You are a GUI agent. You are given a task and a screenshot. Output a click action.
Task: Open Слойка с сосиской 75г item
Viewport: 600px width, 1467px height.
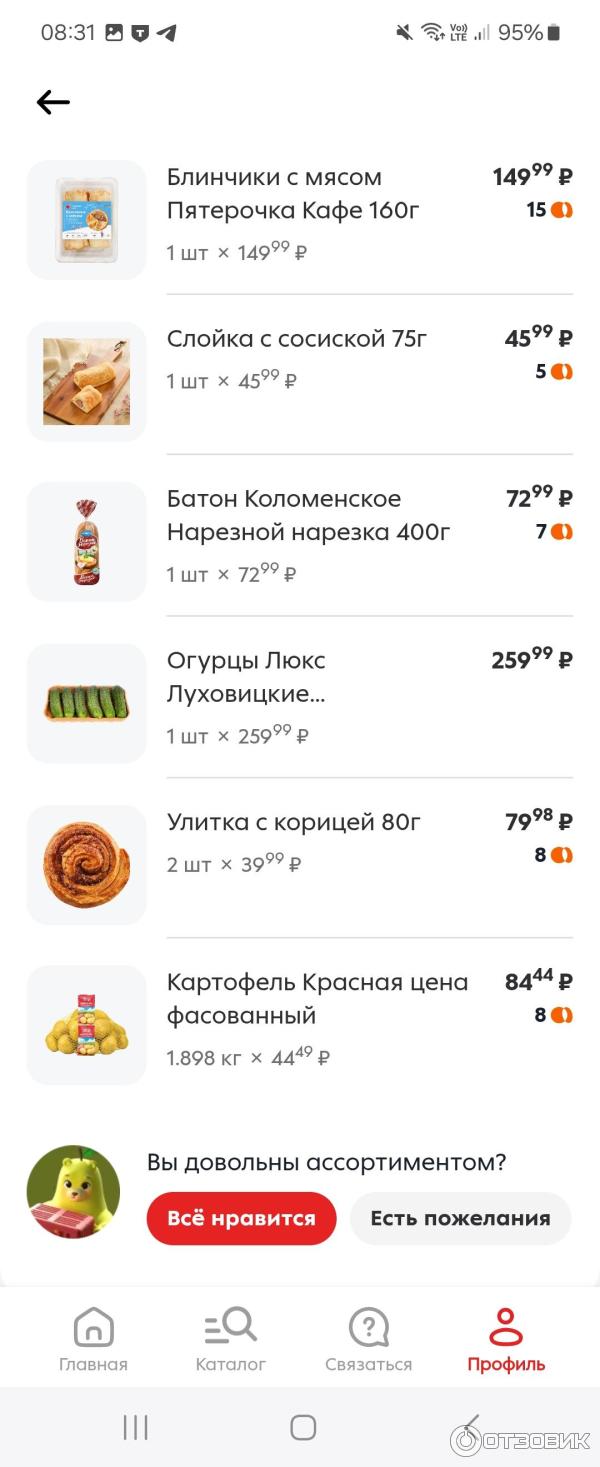[x=297, y=340]
